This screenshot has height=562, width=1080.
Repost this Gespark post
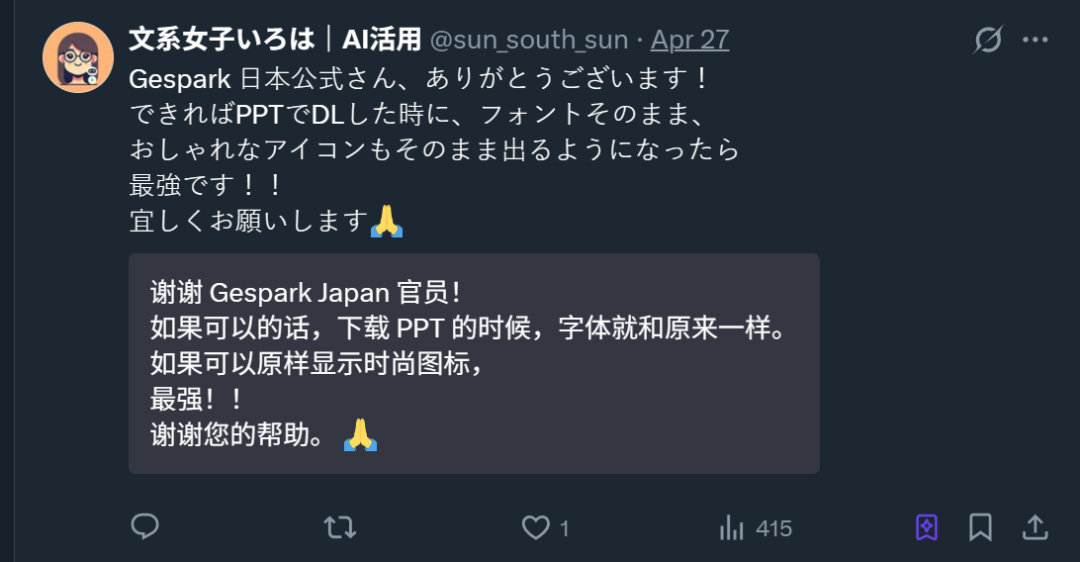click(x=340, y=527)
